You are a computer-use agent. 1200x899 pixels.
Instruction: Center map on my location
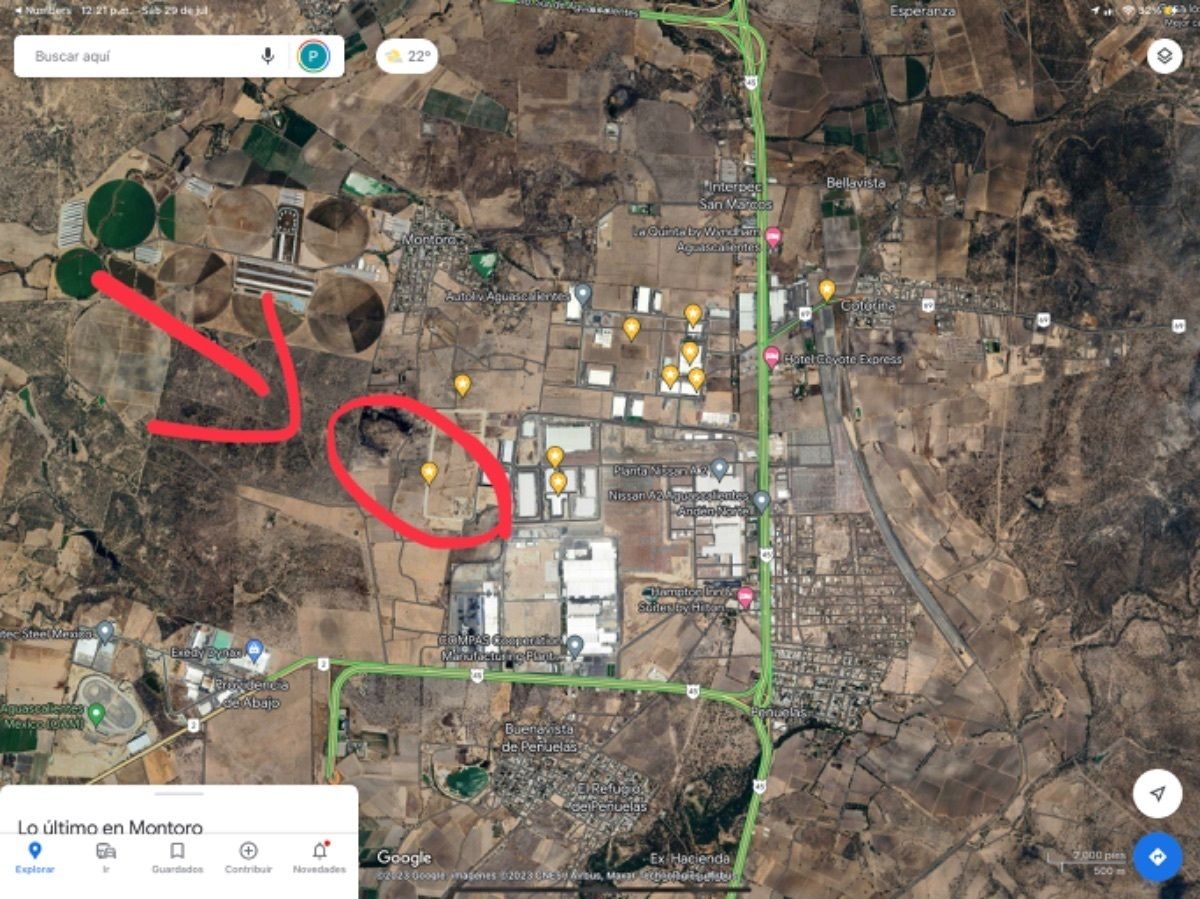[x=1157, y=794]
